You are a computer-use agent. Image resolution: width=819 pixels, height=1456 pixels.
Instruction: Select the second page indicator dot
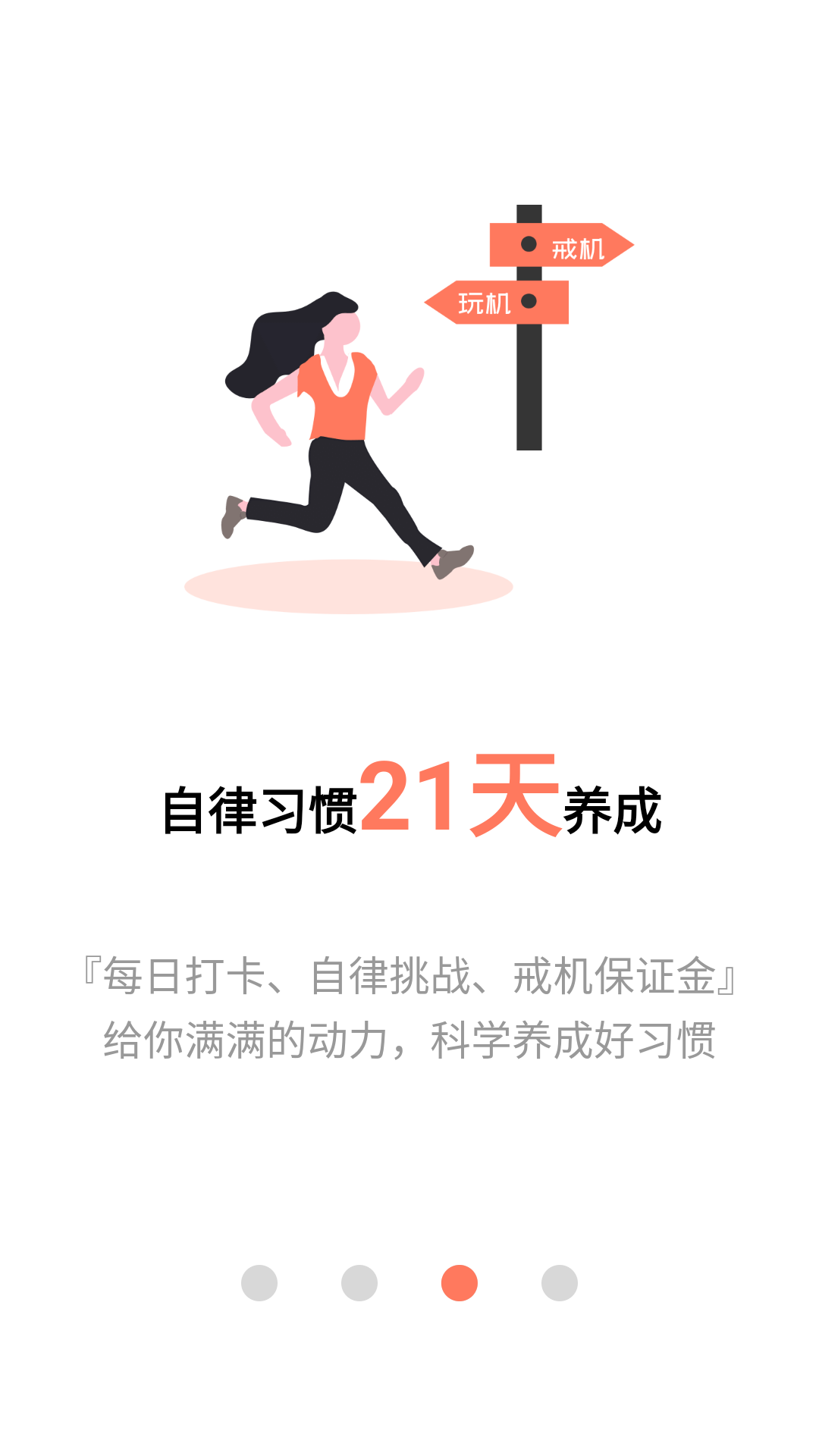point(359,1283)
